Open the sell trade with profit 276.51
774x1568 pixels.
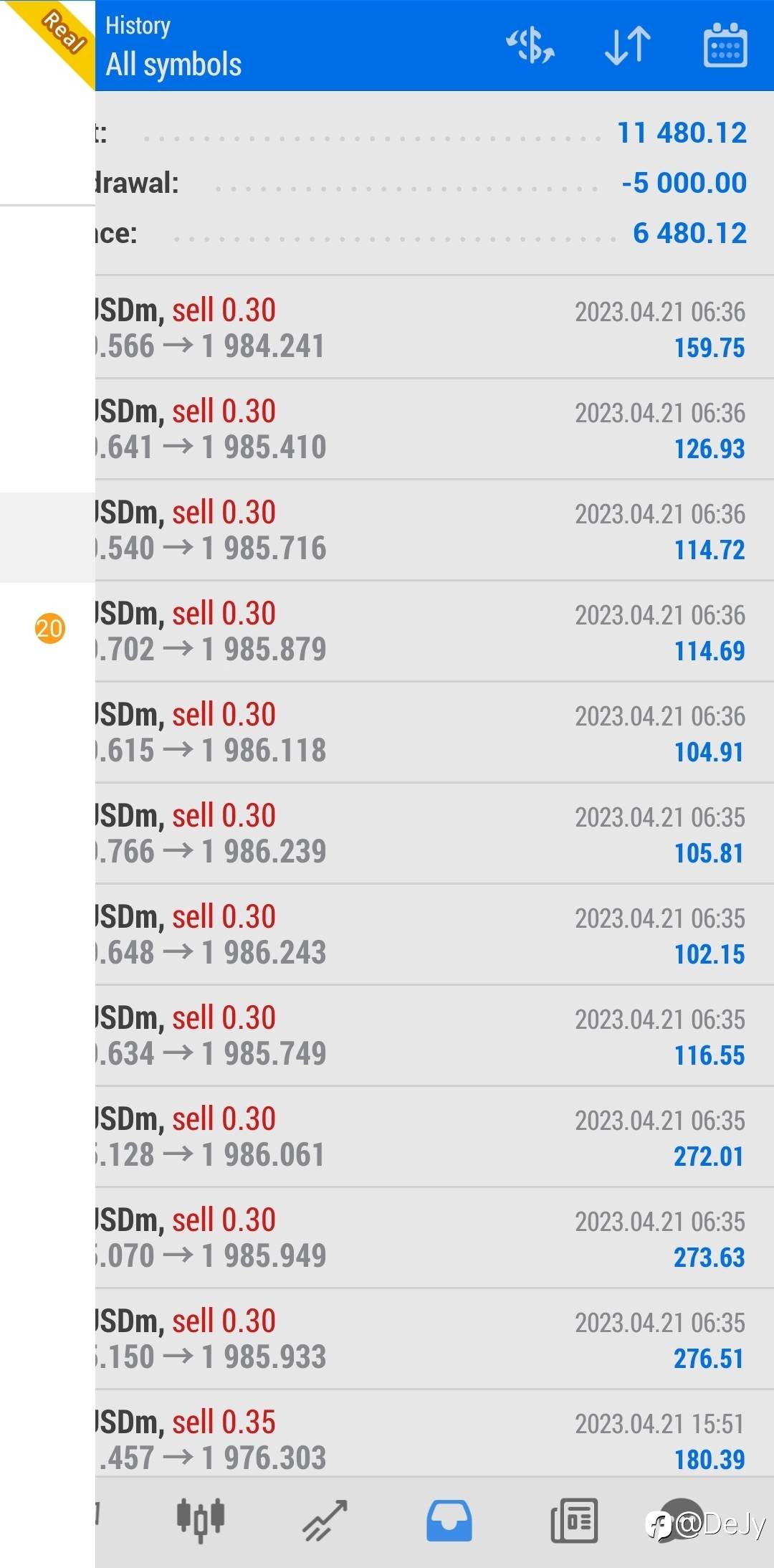tap(434, 1339)
